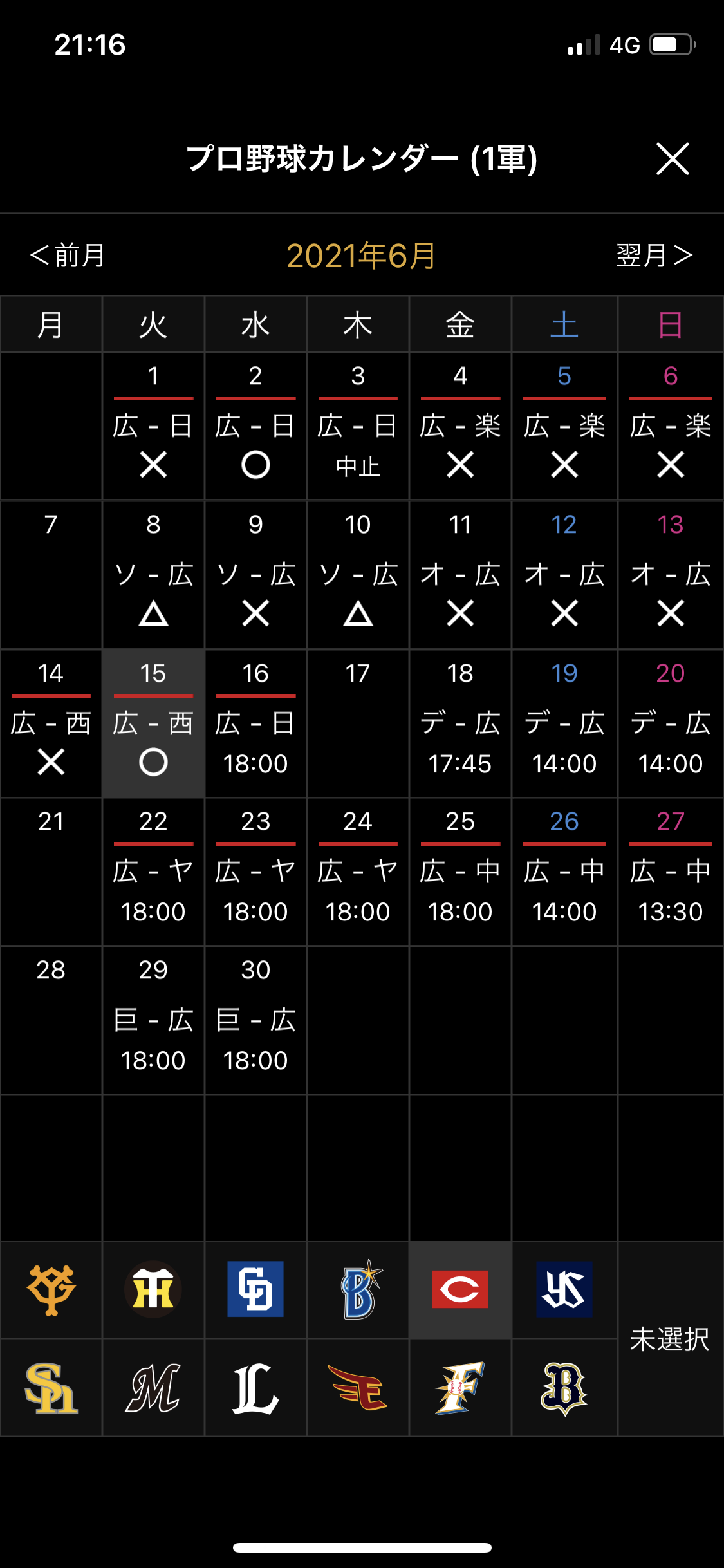Image resolution: width=724 pixels, height=1568 pixels.
Task: Select the Yomiuri Giants team logo
Action: pos(51,1290)
